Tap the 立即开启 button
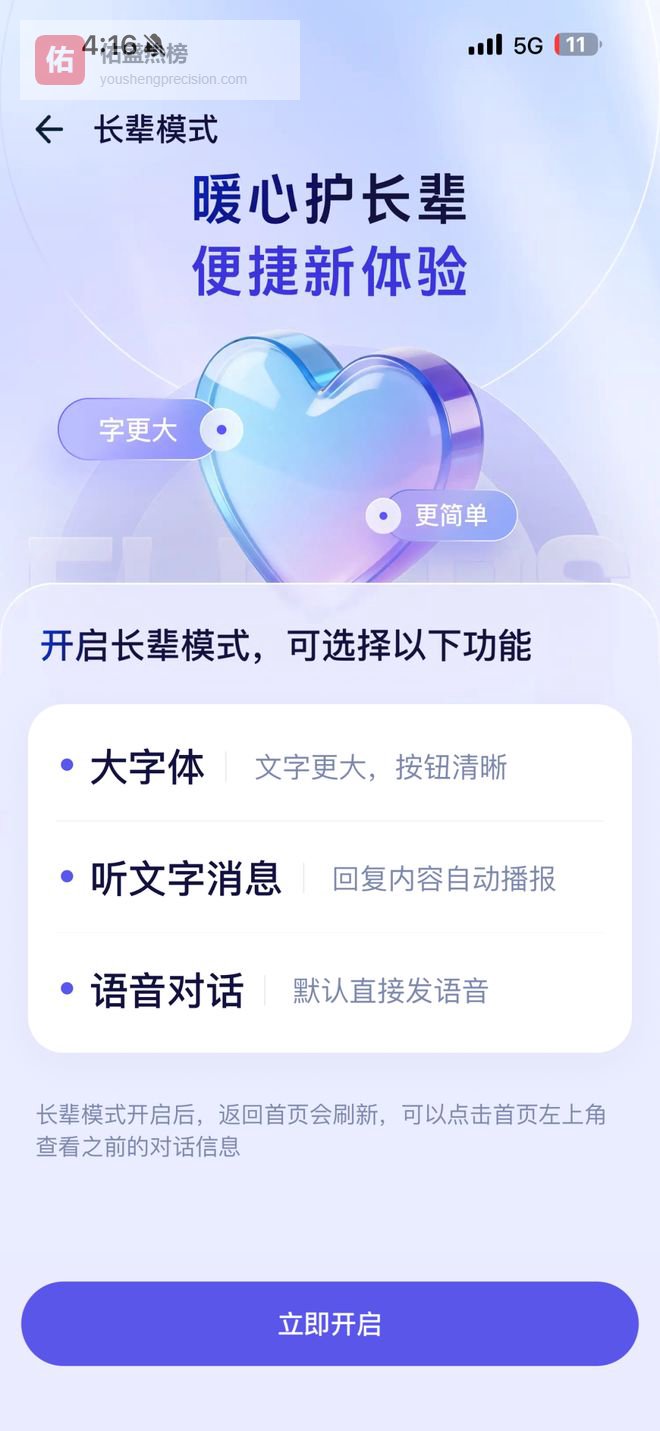 click(x=330, y=1324)
